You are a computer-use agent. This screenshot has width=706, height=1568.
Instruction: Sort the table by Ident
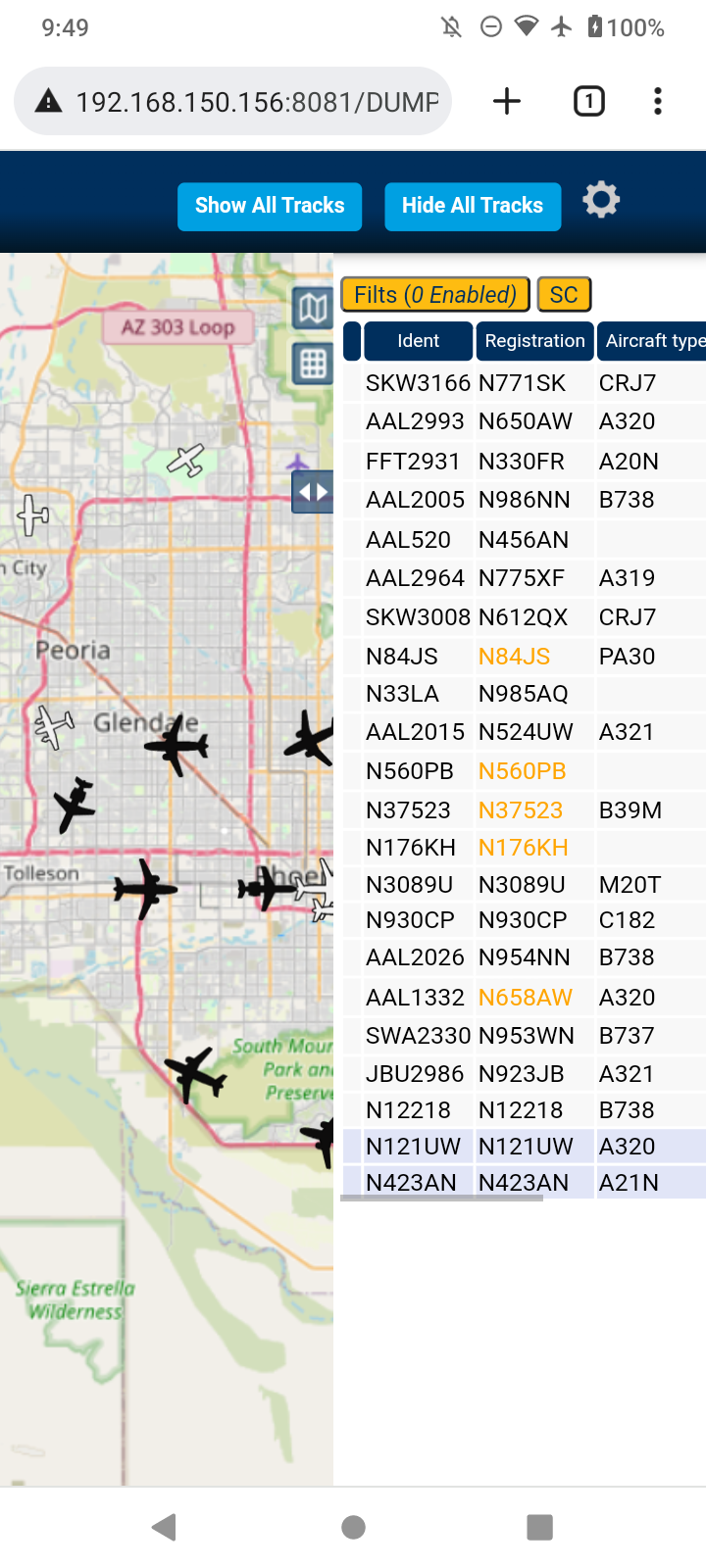pos(419,341)
